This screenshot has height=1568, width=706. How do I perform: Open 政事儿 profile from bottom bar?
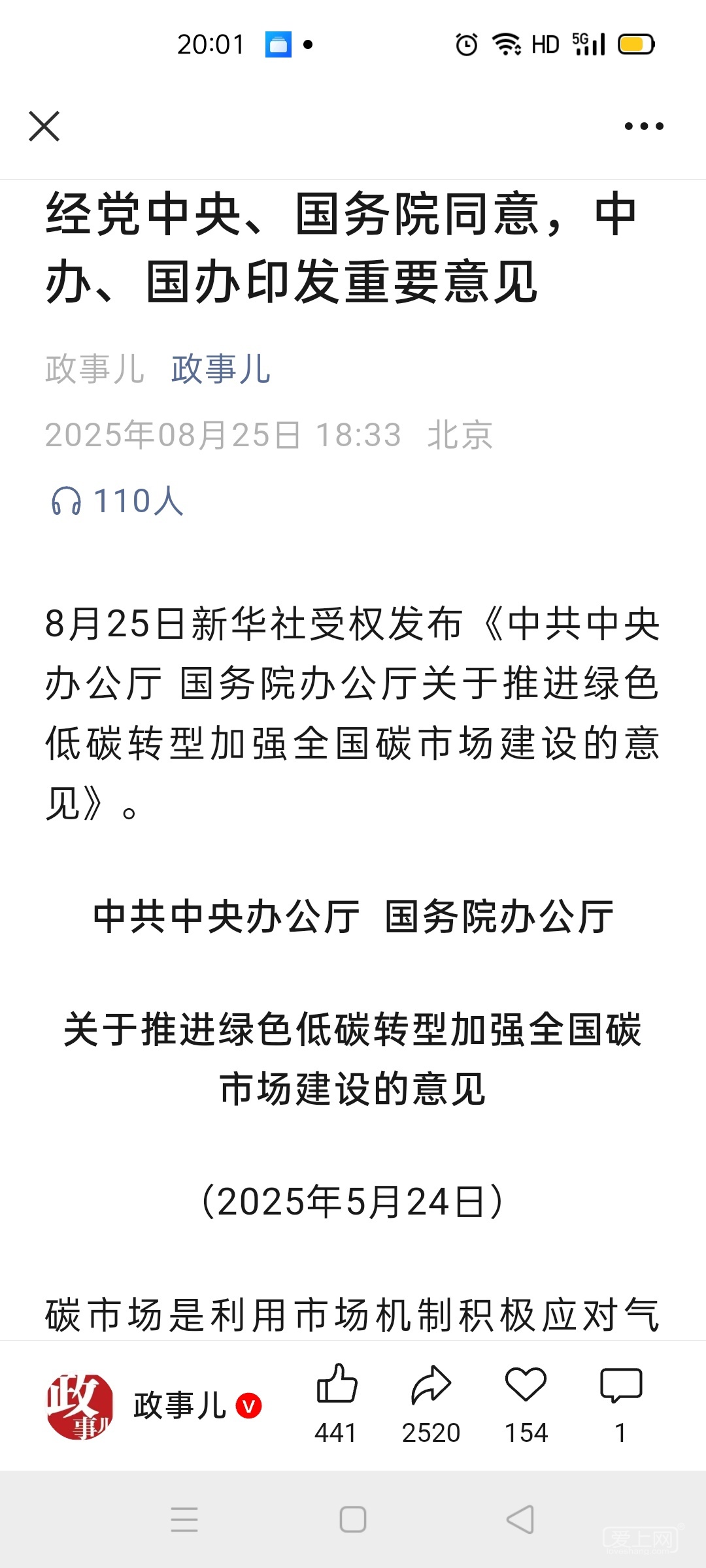(80, 1406)
